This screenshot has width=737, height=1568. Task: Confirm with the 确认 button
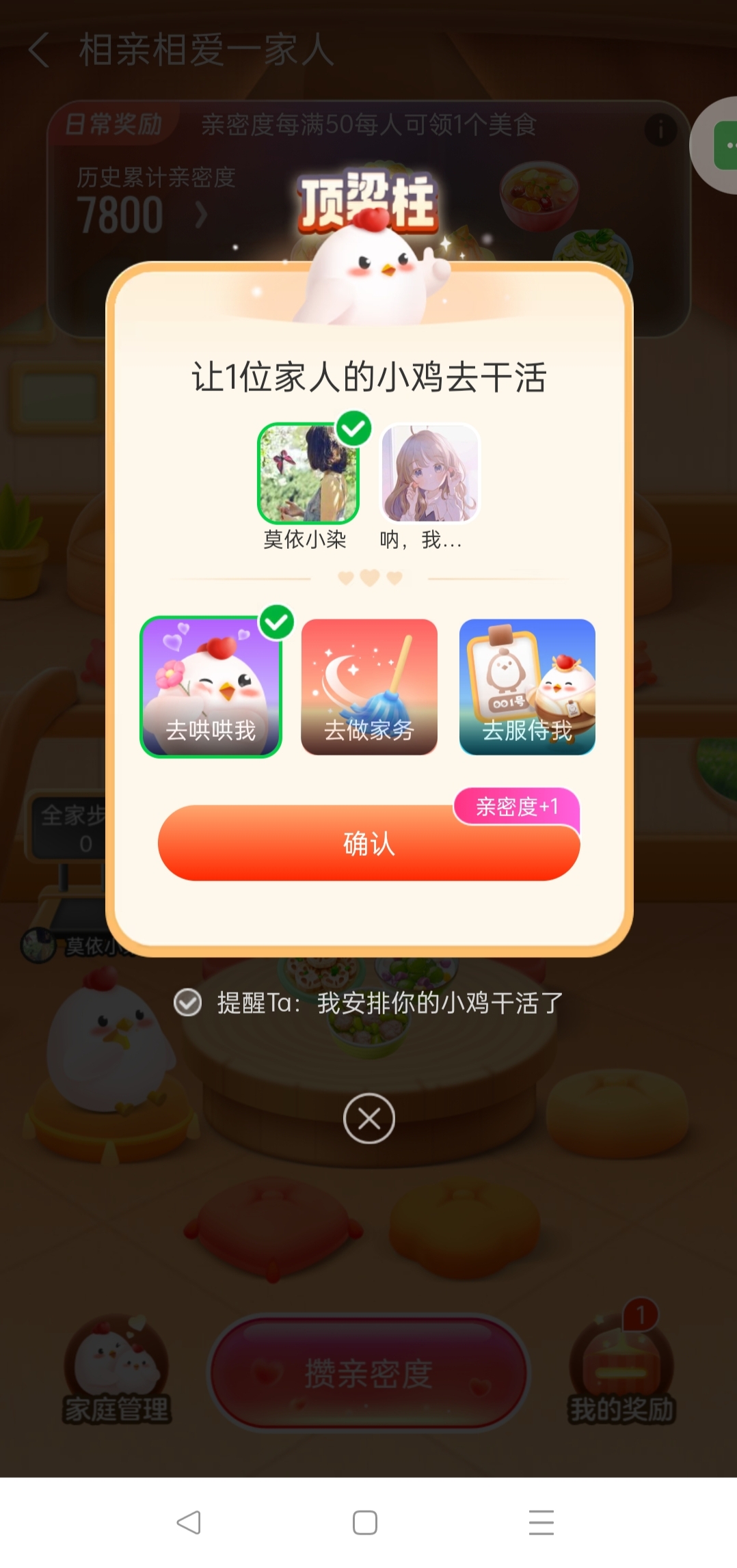369,844
